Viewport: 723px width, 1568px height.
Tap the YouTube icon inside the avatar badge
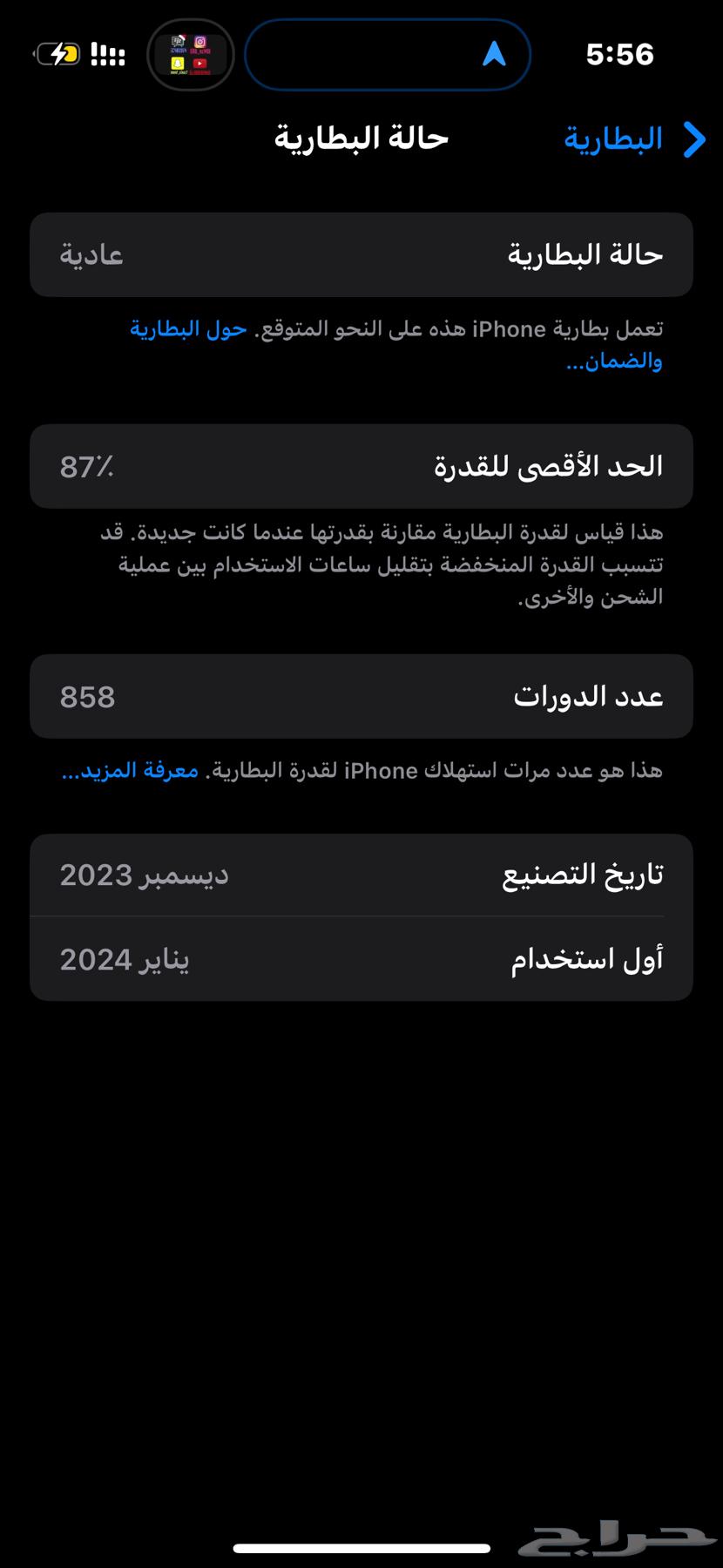[200, 64]
